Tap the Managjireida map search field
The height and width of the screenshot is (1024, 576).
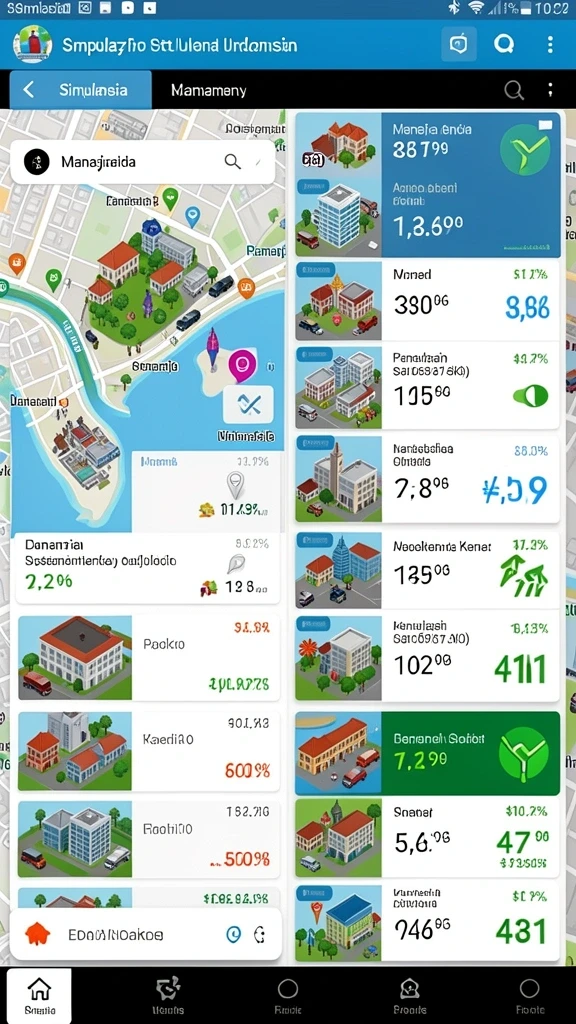click(142, 161)
